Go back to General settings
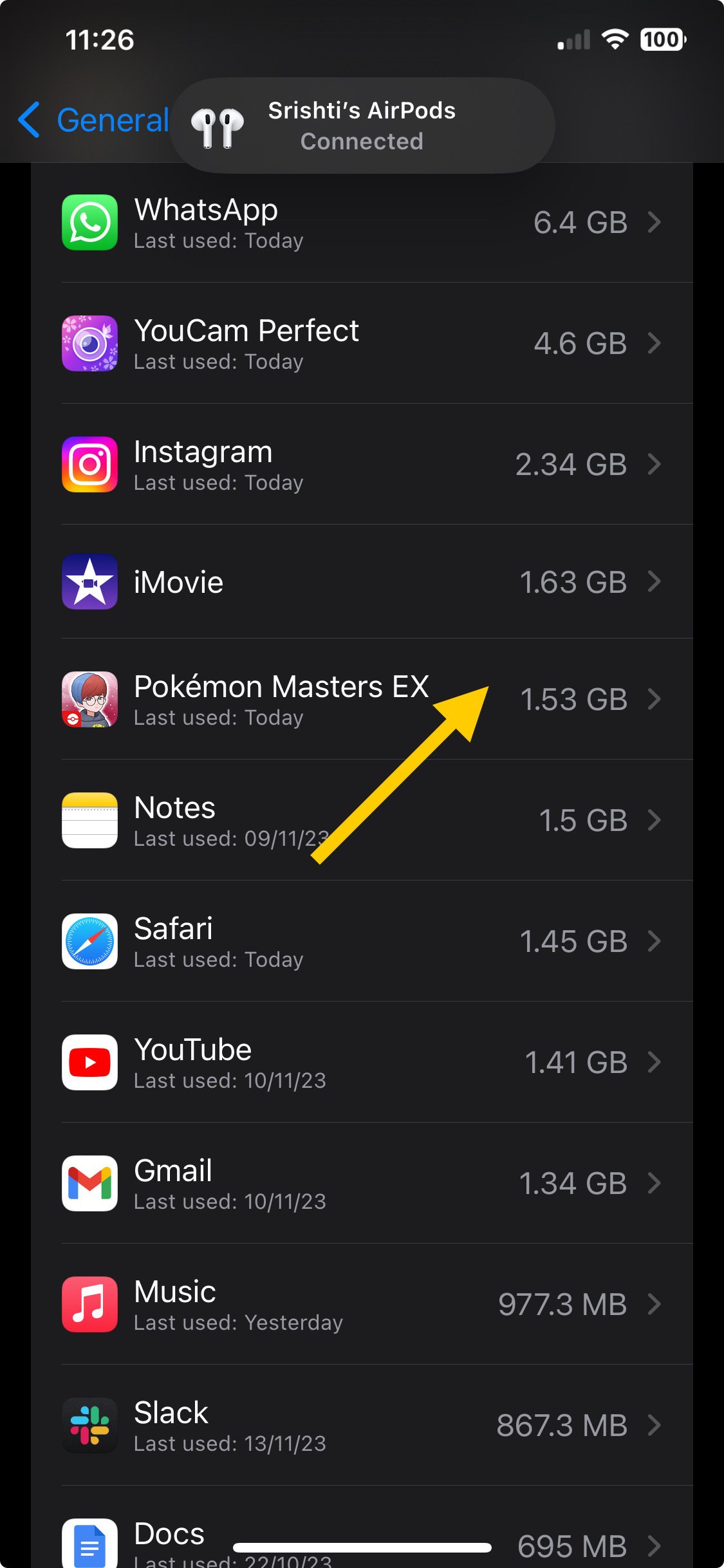This screenshot has width=724, height=1568. 93,120
